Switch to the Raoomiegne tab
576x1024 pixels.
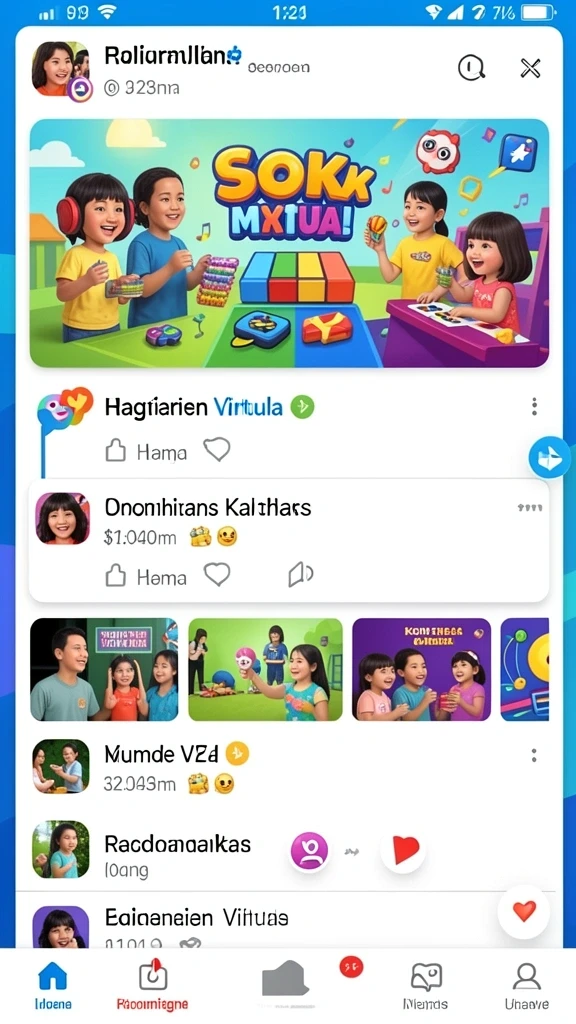click(x=152, y=986)
